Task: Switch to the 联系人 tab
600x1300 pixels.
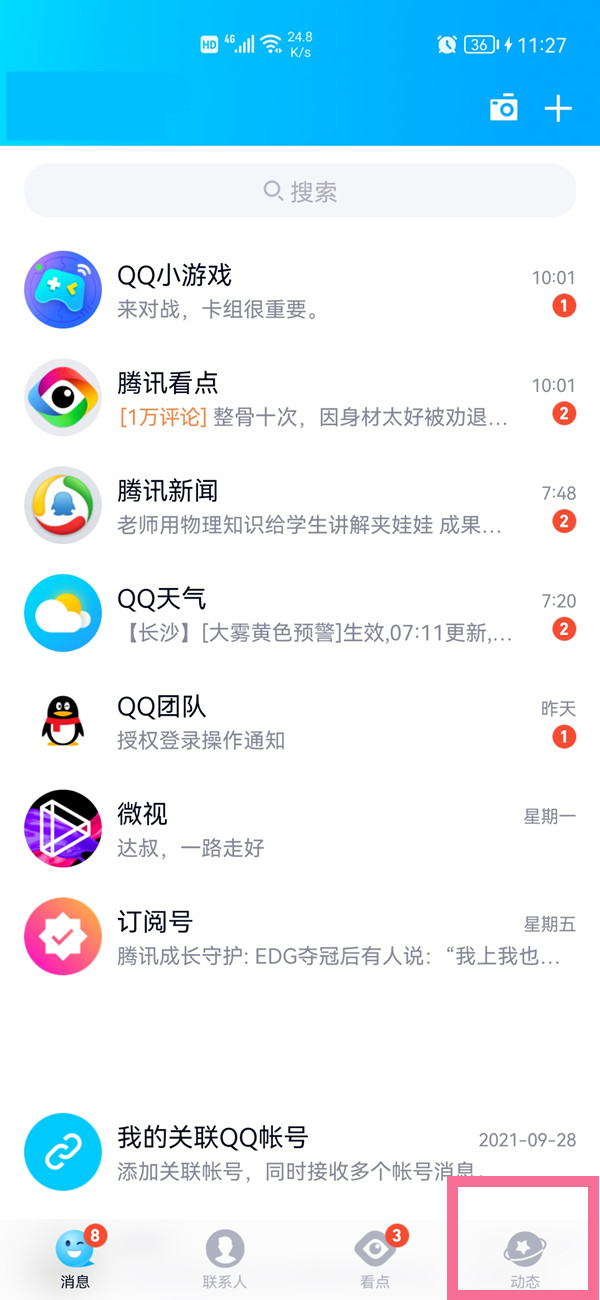Action: point(225,1258)
